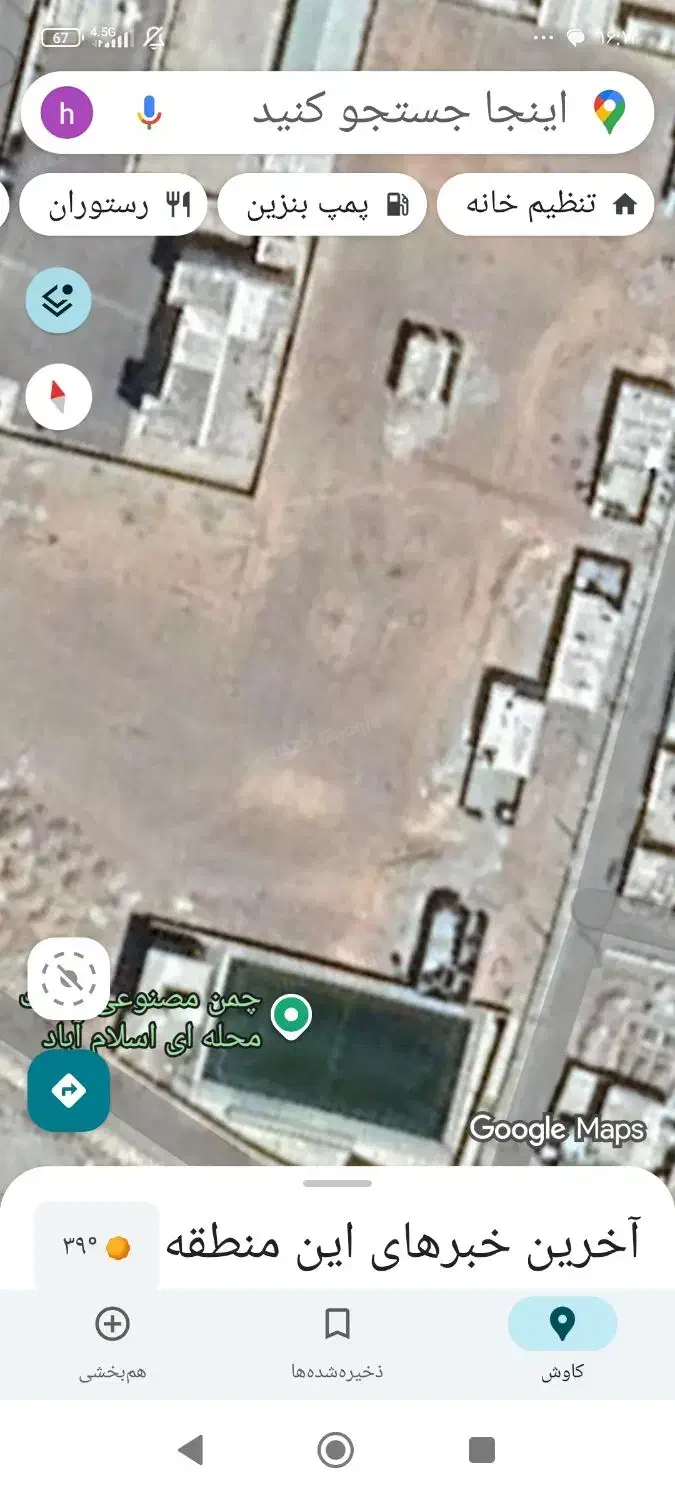Start voice search with the microphone
The height and width of the screenshot is (1500, 675).
tap(149, 112)
